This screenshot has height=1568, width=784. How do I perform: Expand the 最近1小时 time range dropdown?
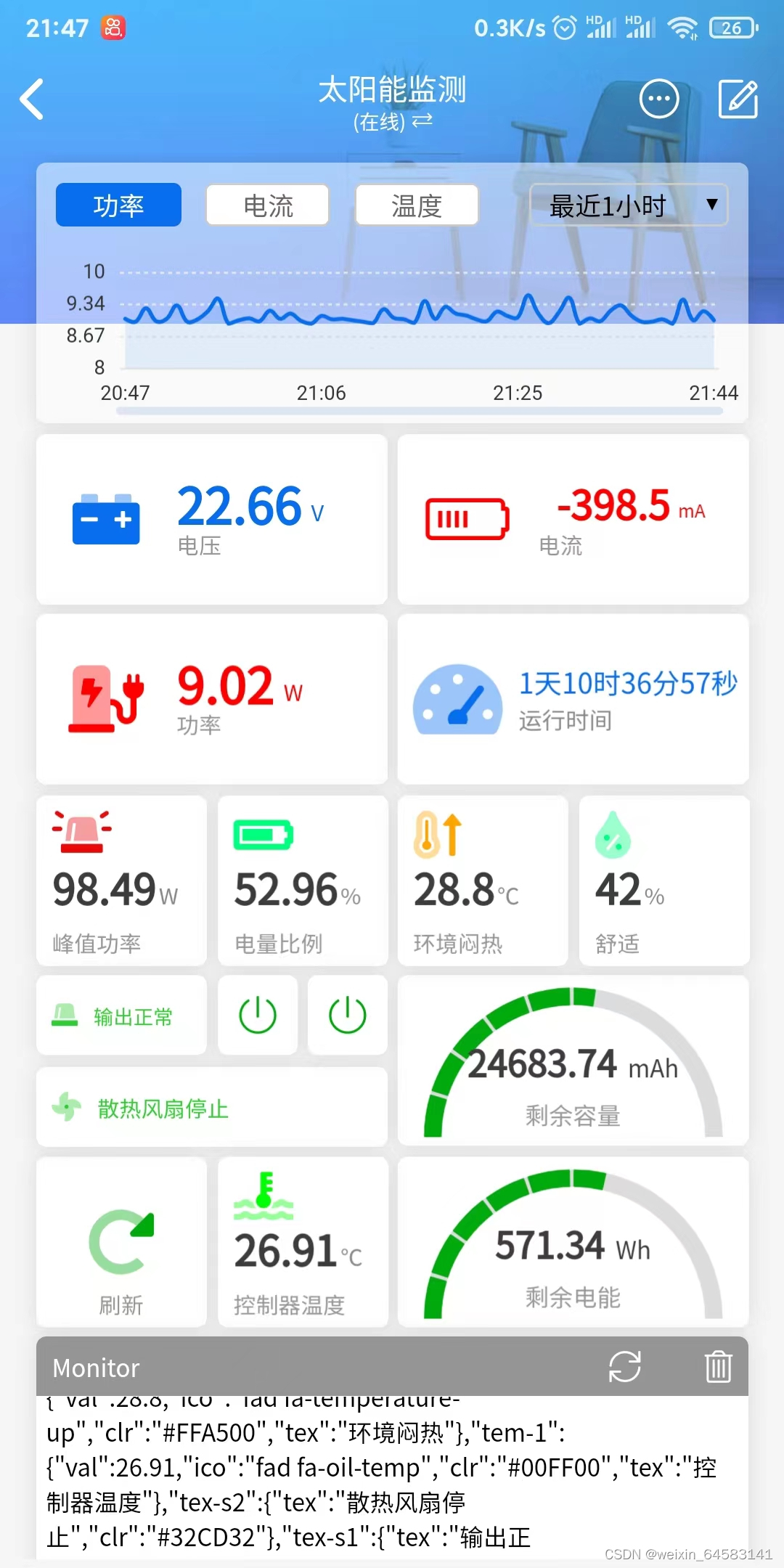pos(629,205)
